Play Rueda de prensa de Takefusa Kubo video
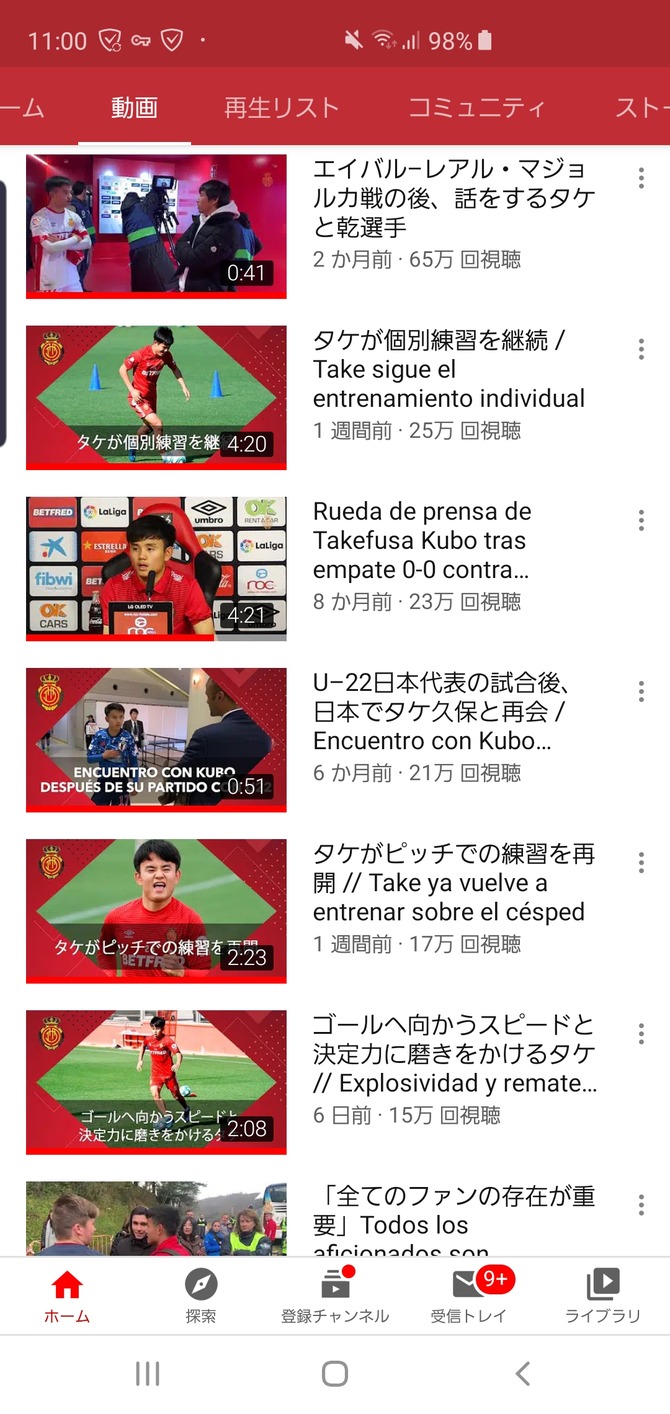 click(156, 569)
